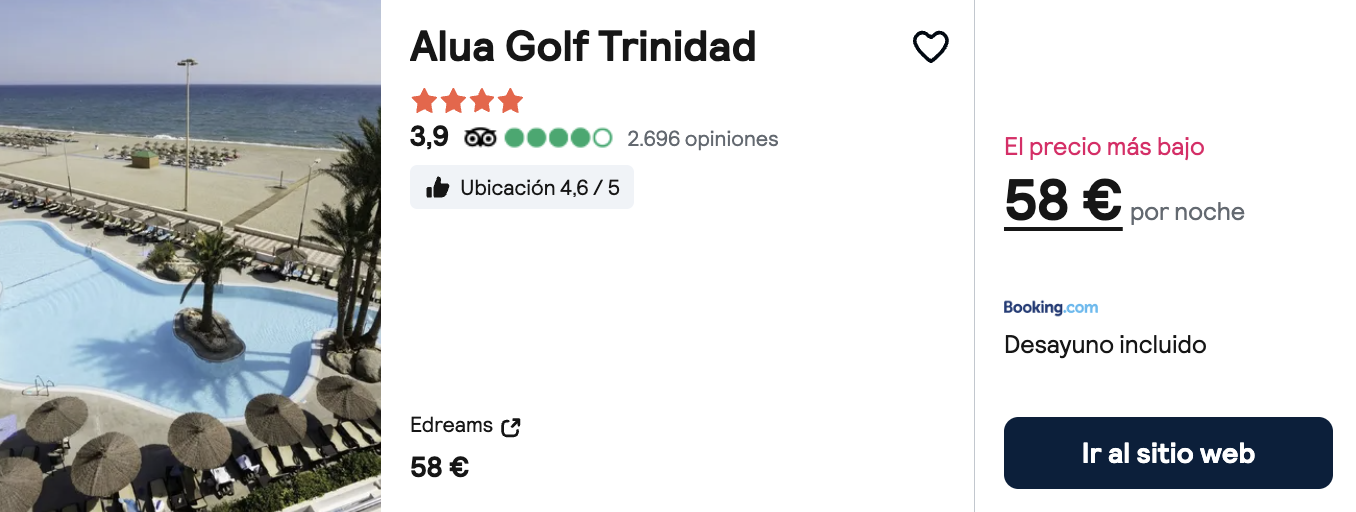Screen dimensions: 1356x512
Task: Save Alua Golf Trinidad to favorites
Action: coord(930,47)
